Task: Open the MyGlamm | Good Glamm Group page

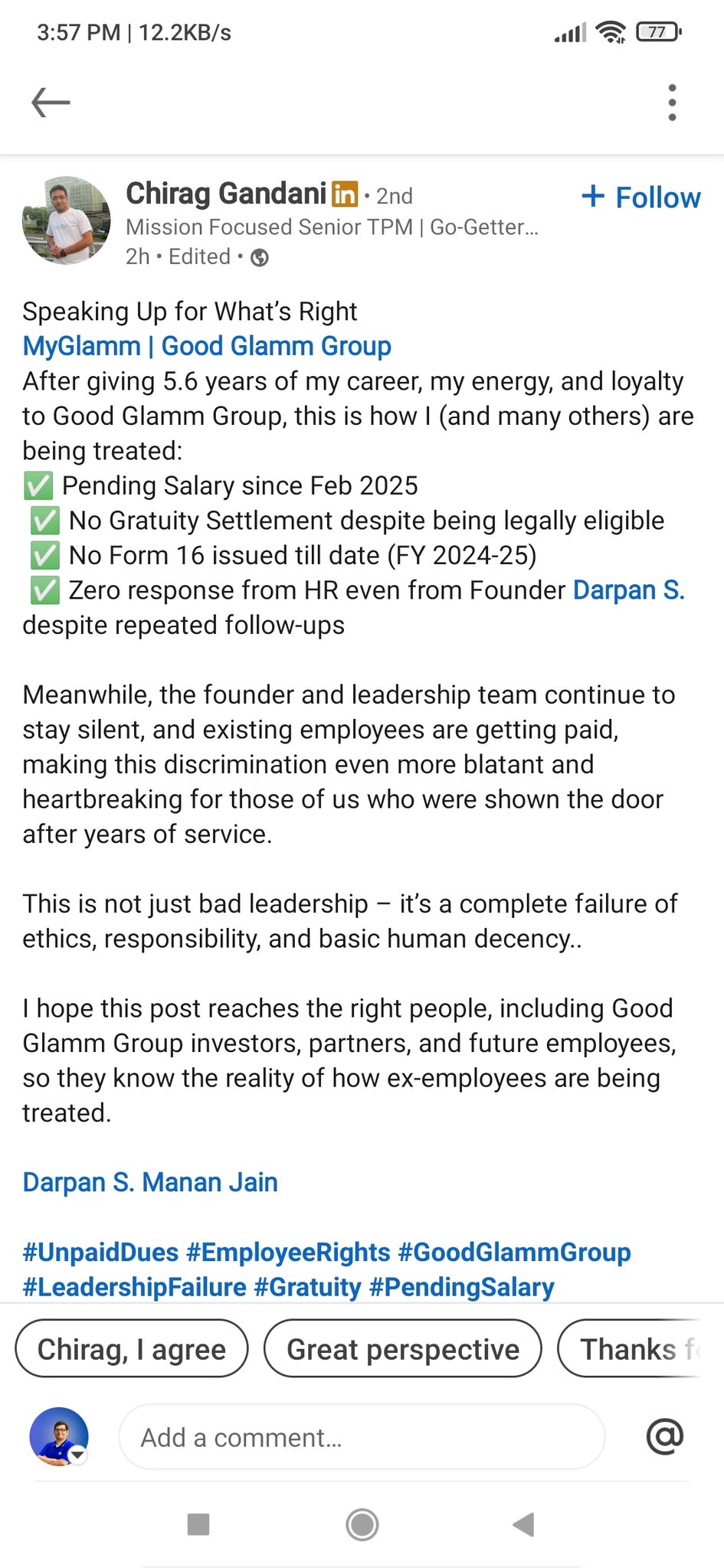Action: 207,346
